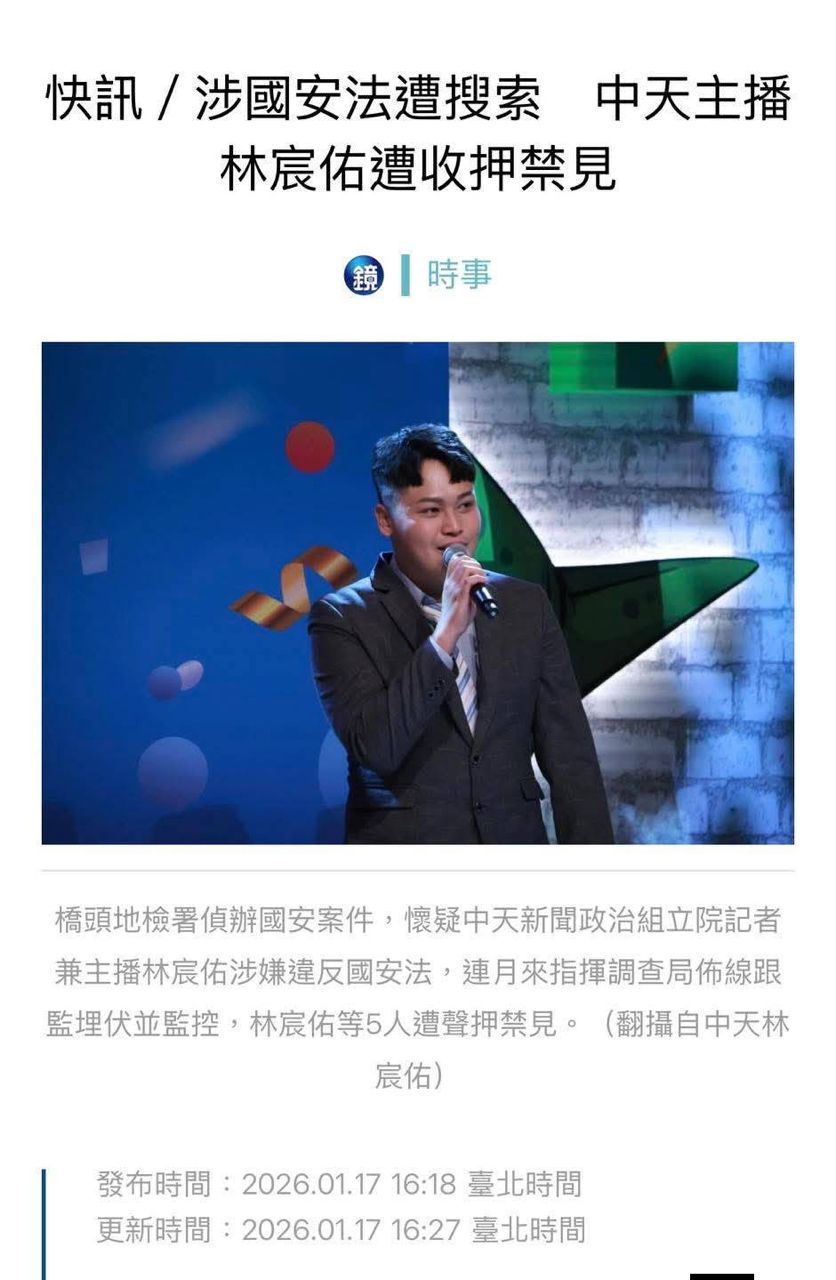The width and height of the screenshot is (836, 1280).
Task: View the article's lead photo
Action: point(418,593)
